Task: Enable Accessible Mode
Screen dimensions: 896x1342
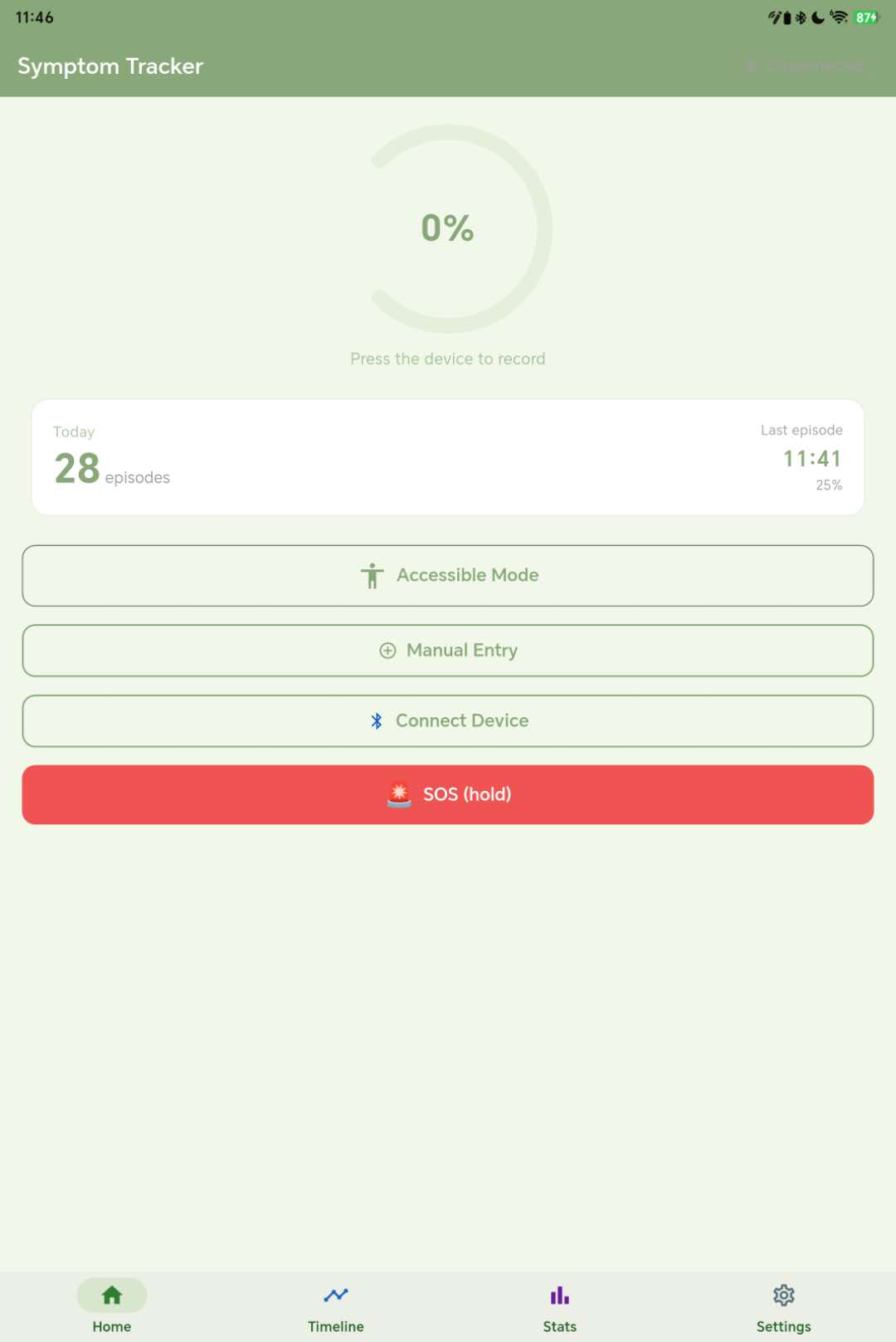Action: [x=448, y=575]
